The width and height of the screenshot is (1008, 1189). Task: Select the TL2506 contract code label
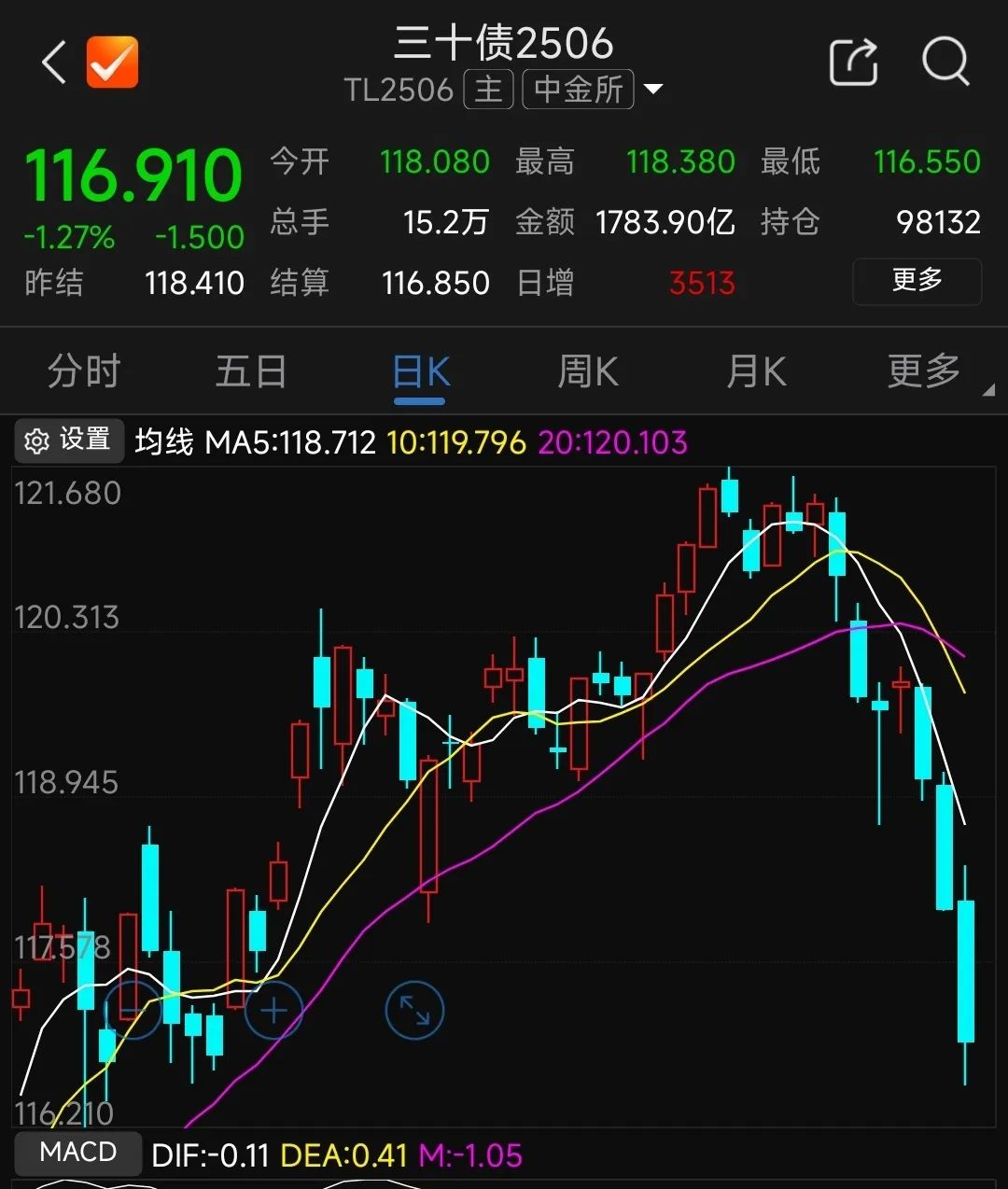(399, 89)
